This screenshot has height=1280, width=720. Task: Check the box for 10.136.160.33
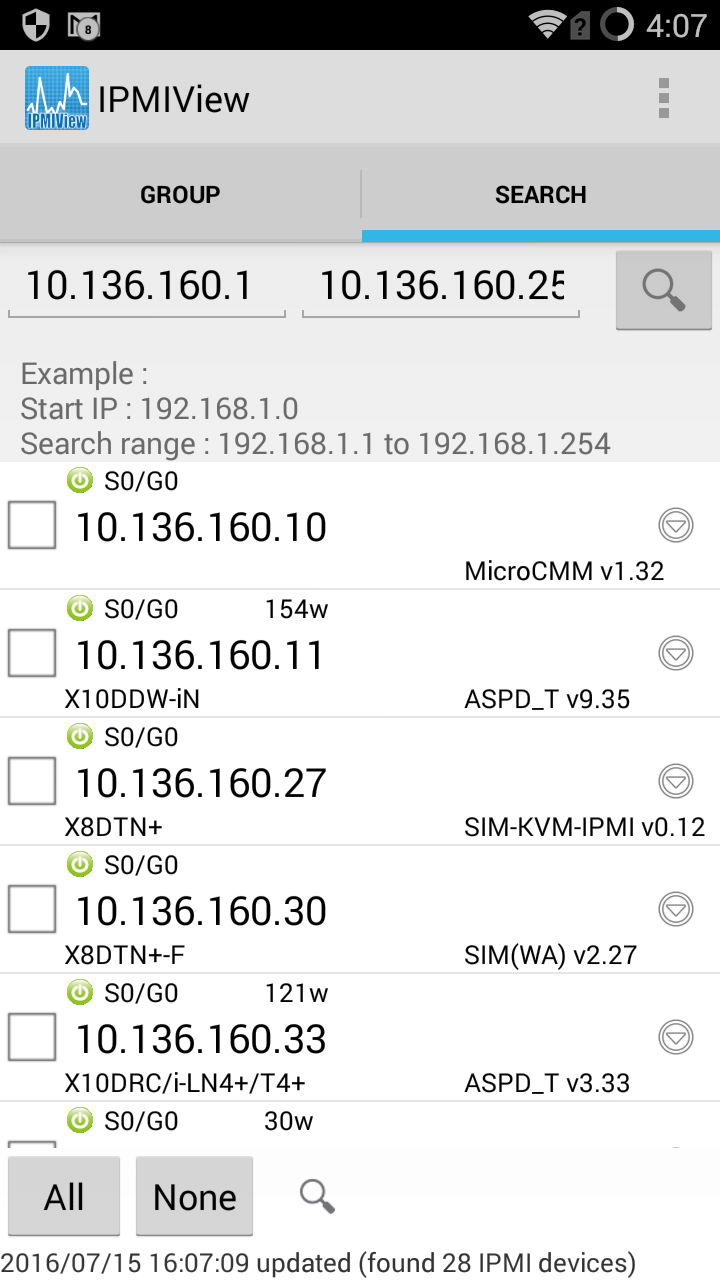(32, 1037)
